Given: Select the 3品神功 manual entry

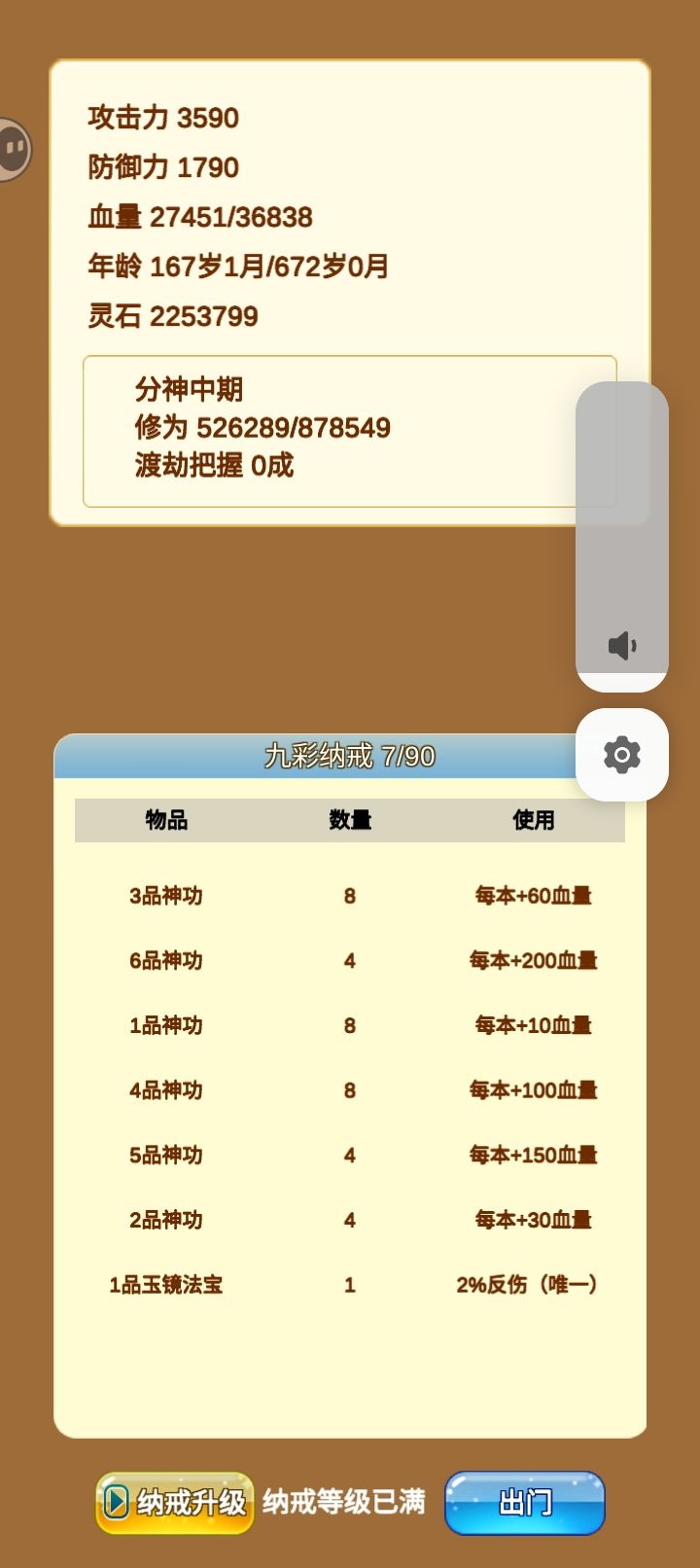Looking at the screenshot, I should pos(165,895).
